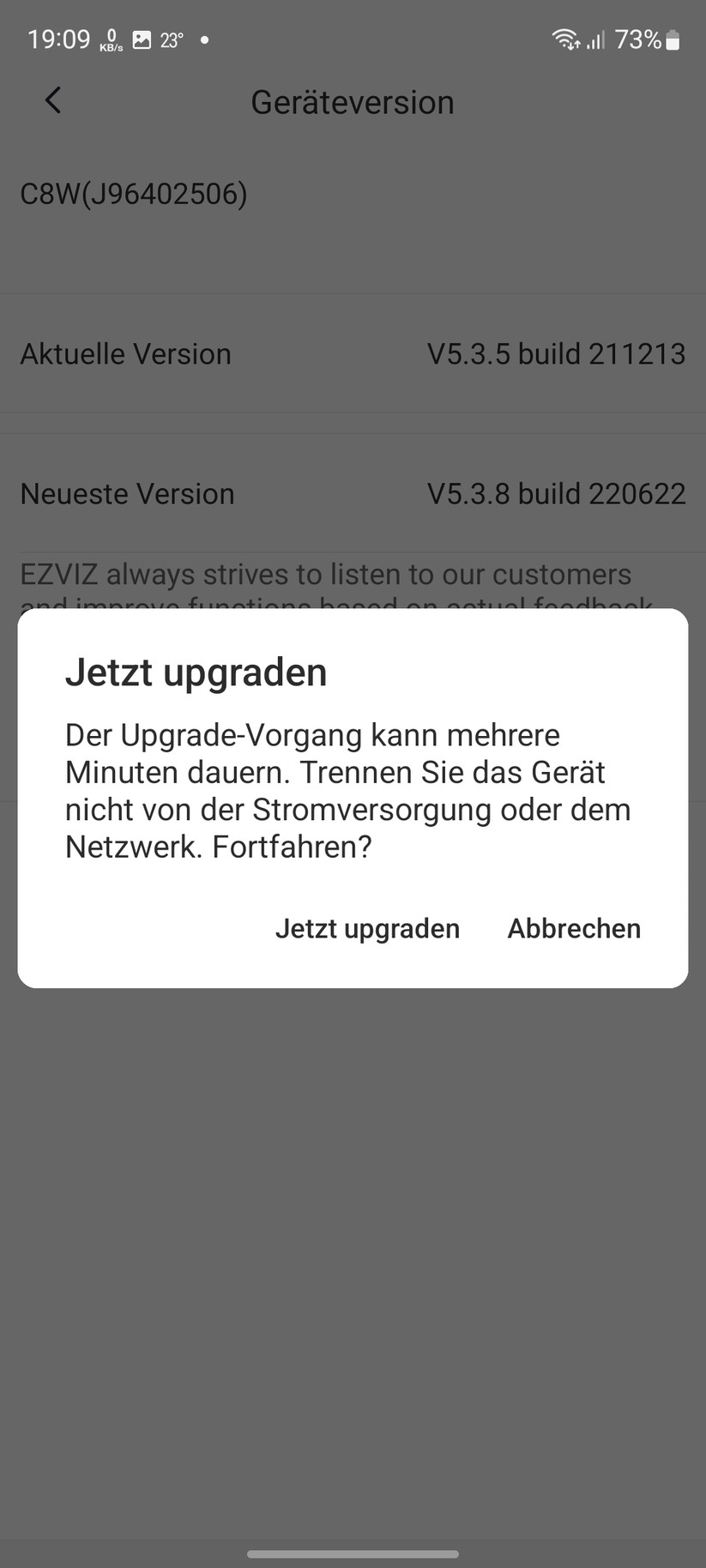Tap the 0 KB/s data speed indicator

(110, 39)
